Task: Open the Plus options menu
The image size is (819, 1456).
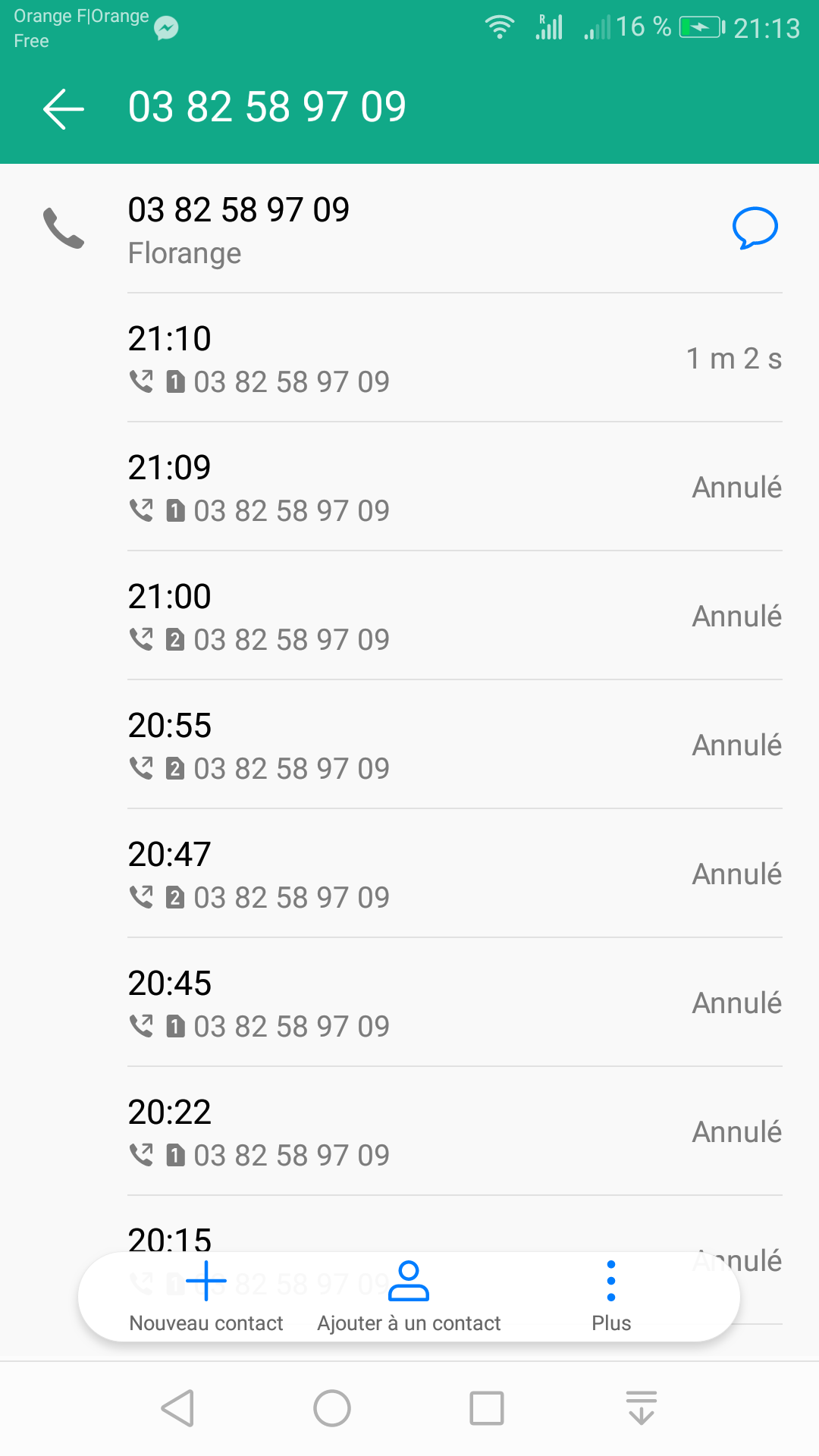Action: (611, 1297)
